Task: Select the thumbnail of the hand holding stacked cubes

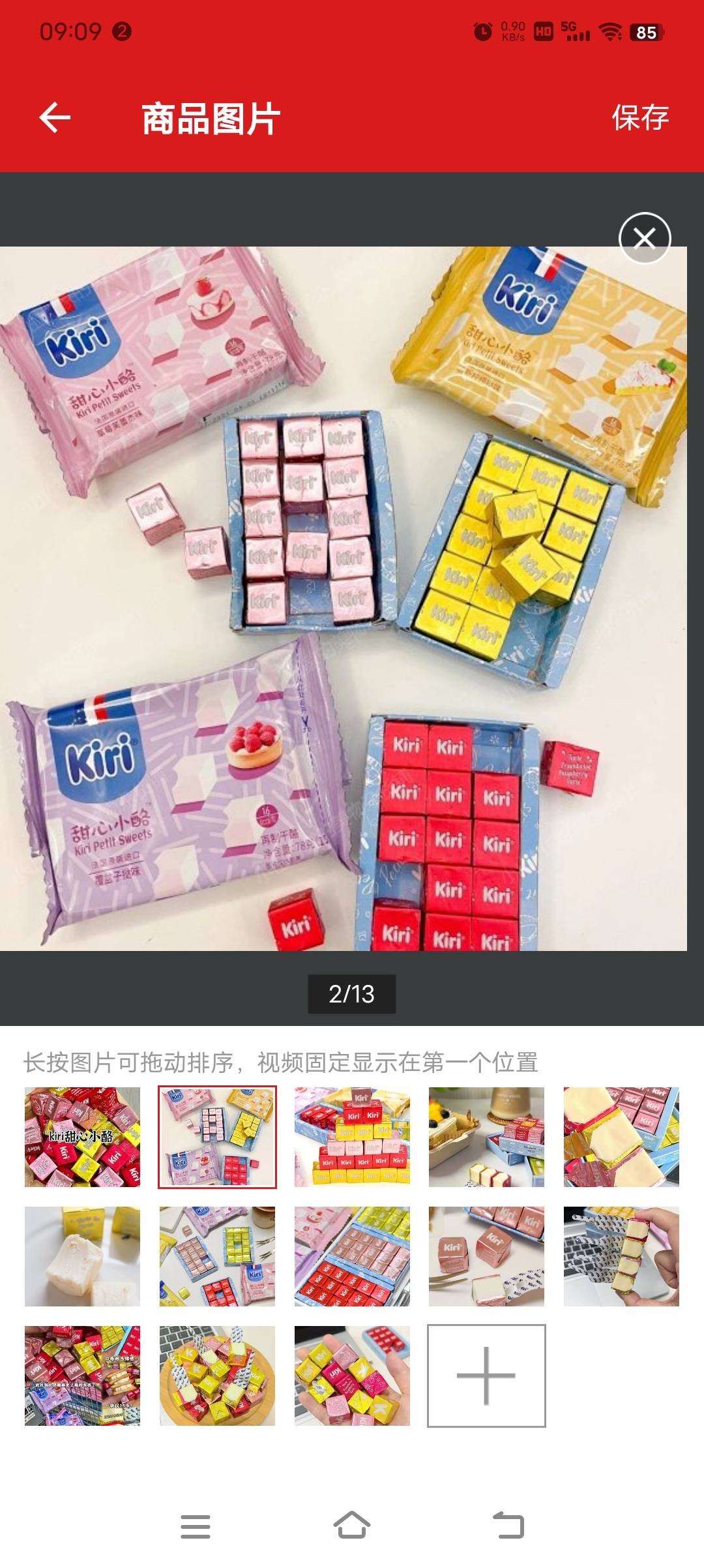Action: pos(621,1256)
